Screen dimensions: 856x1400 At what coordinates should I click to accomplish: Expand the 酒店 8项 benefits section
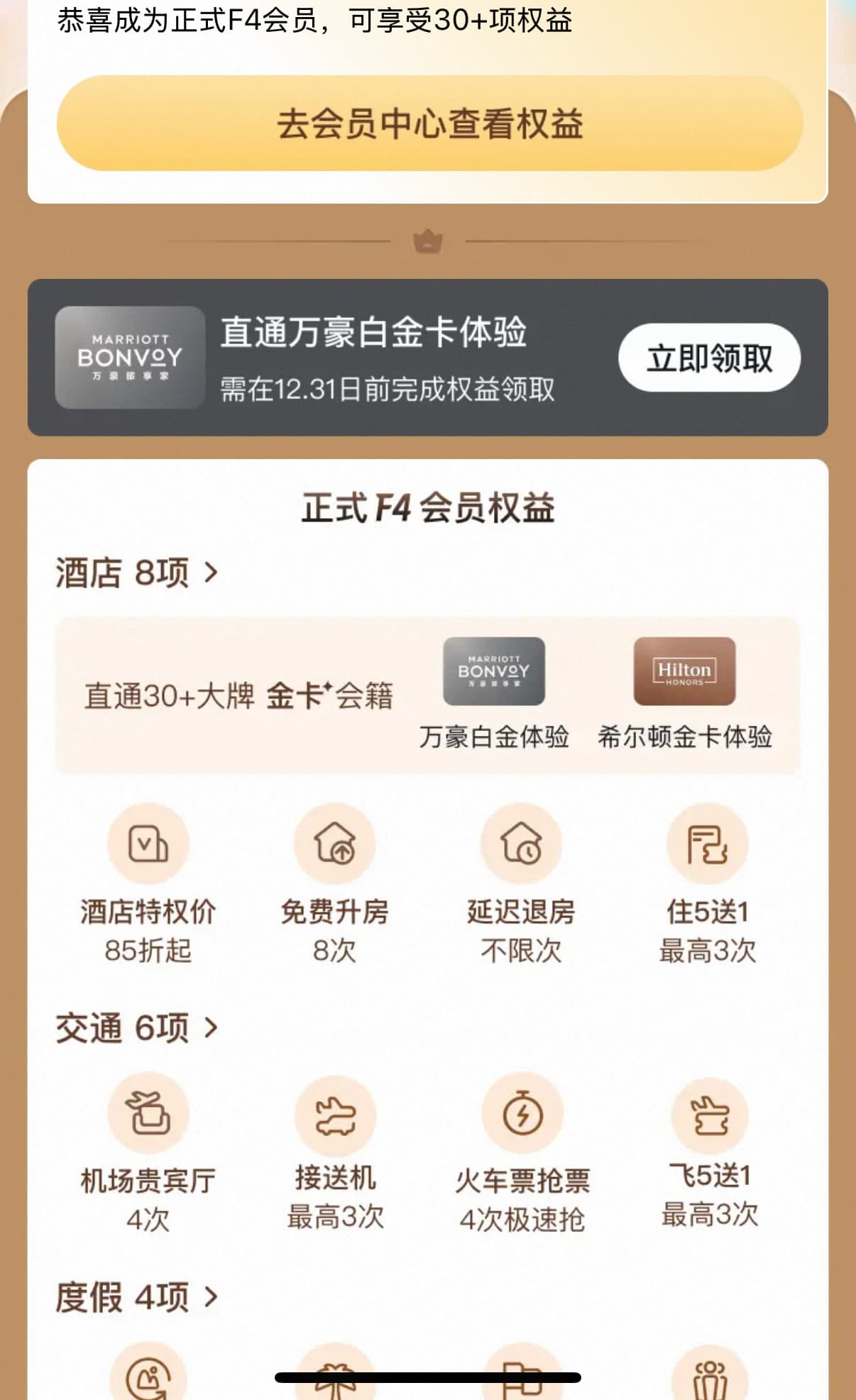pyautogui.click(x=136, y=573)
